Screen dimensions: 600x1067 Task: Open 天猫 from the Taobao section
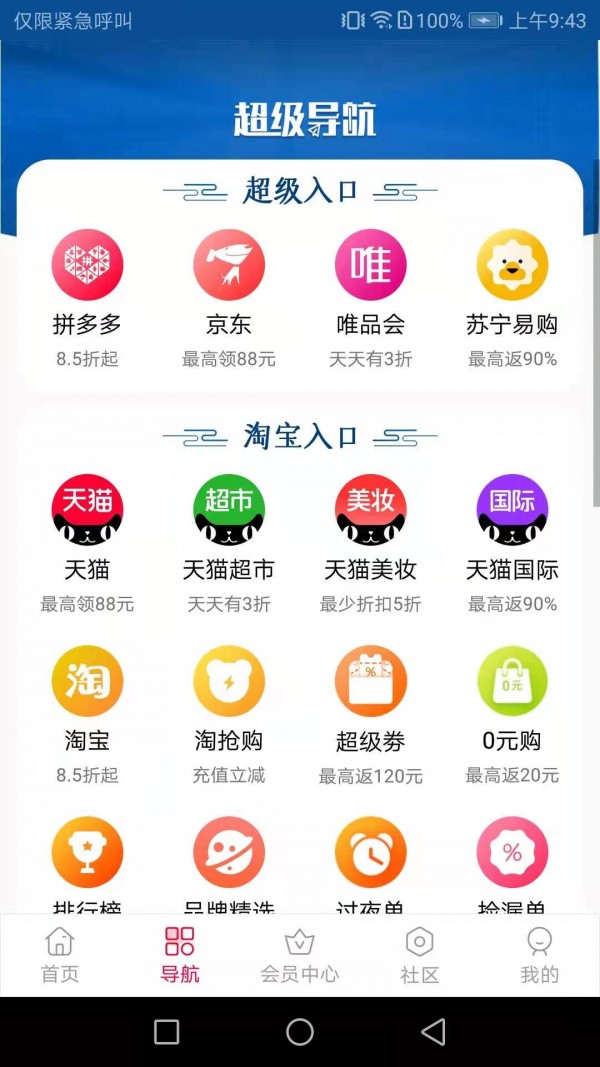tap(87, 510)
